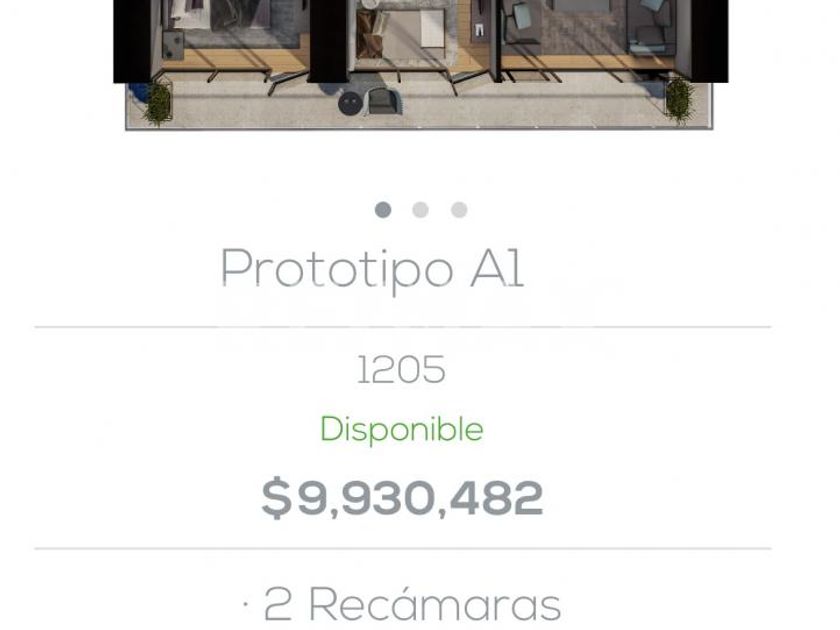Enlarge the Prototipo A1 floor plan image

[420, 60]
